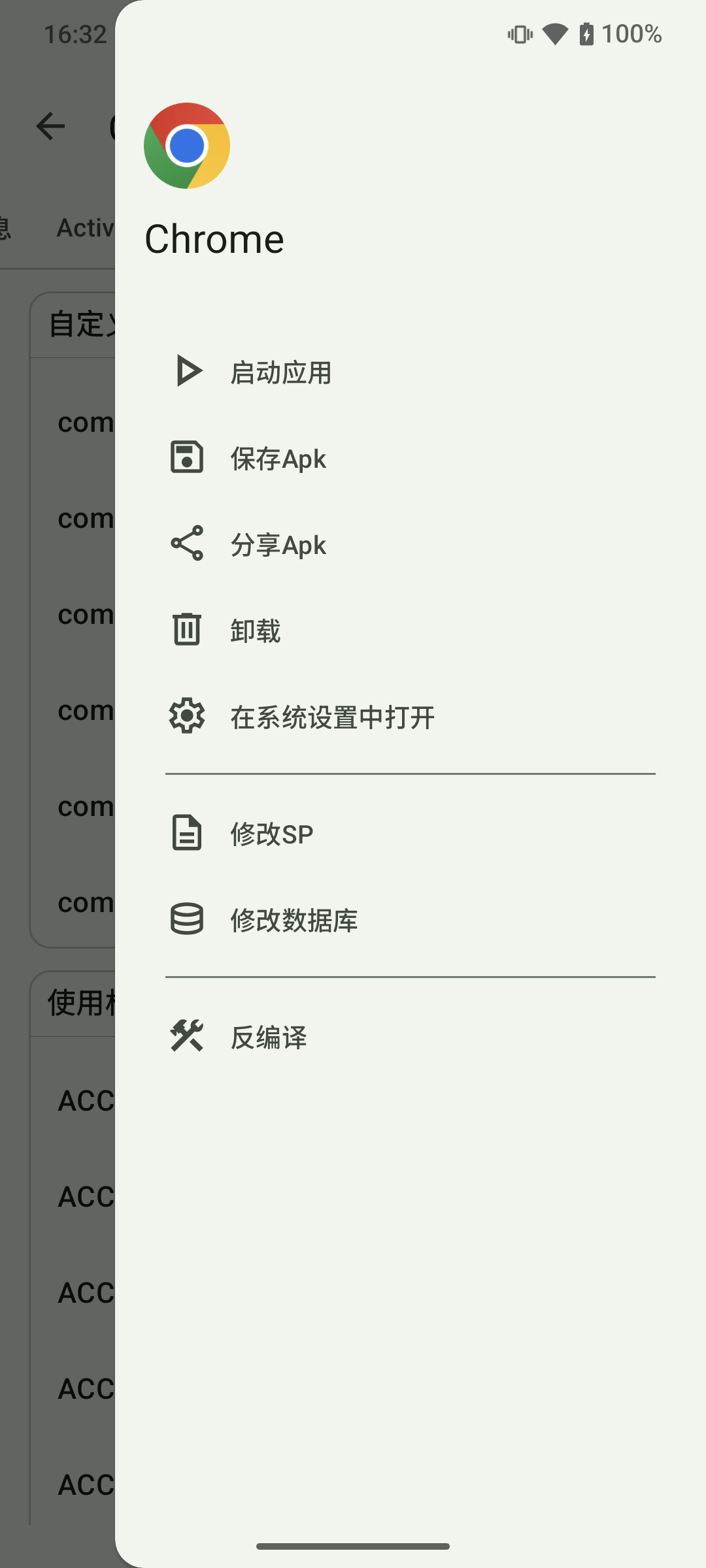706x1568 pixels.
Task: Tap the Chrome title text
Action: (x=214, y=237)
